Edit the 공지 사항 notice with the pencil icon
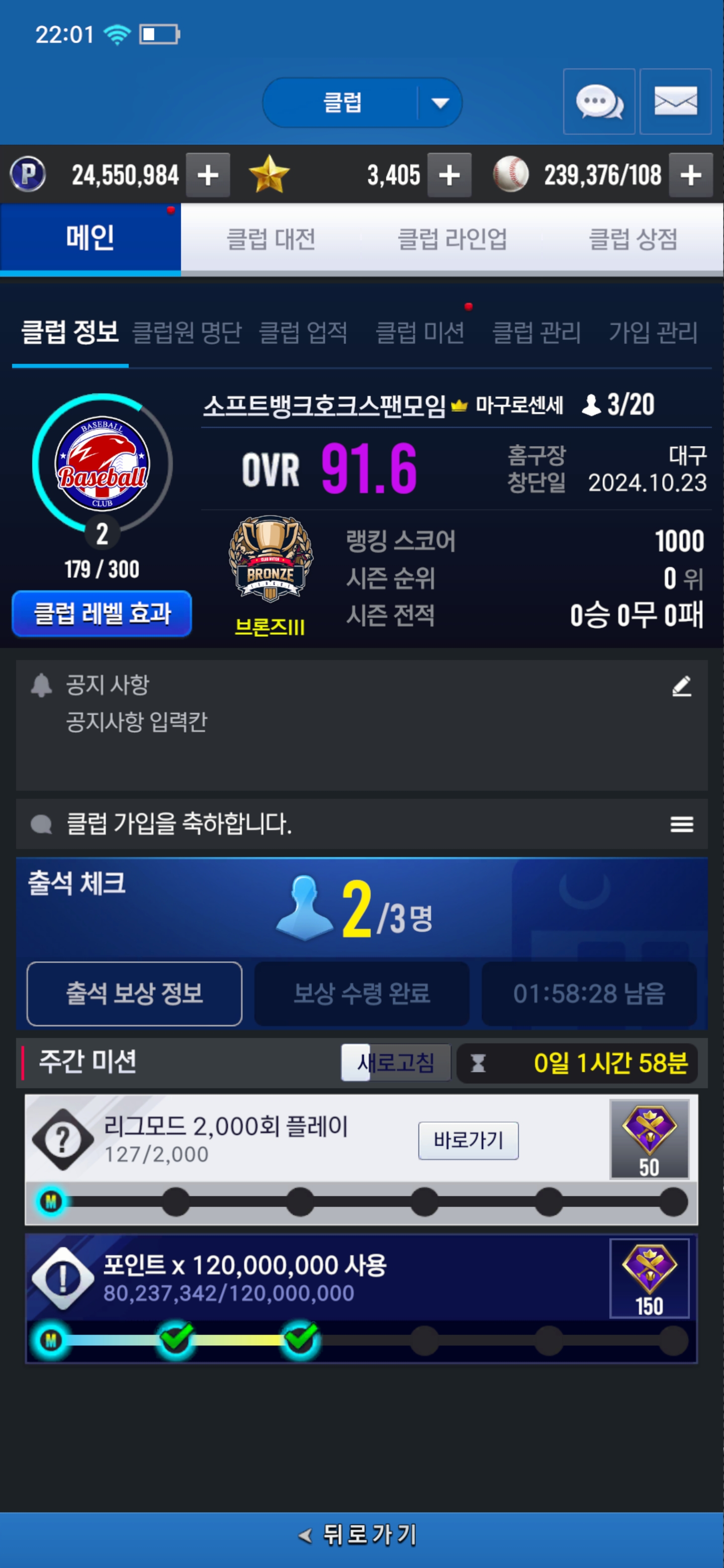This screenshot has height=1568, width=724. point(681,686)
